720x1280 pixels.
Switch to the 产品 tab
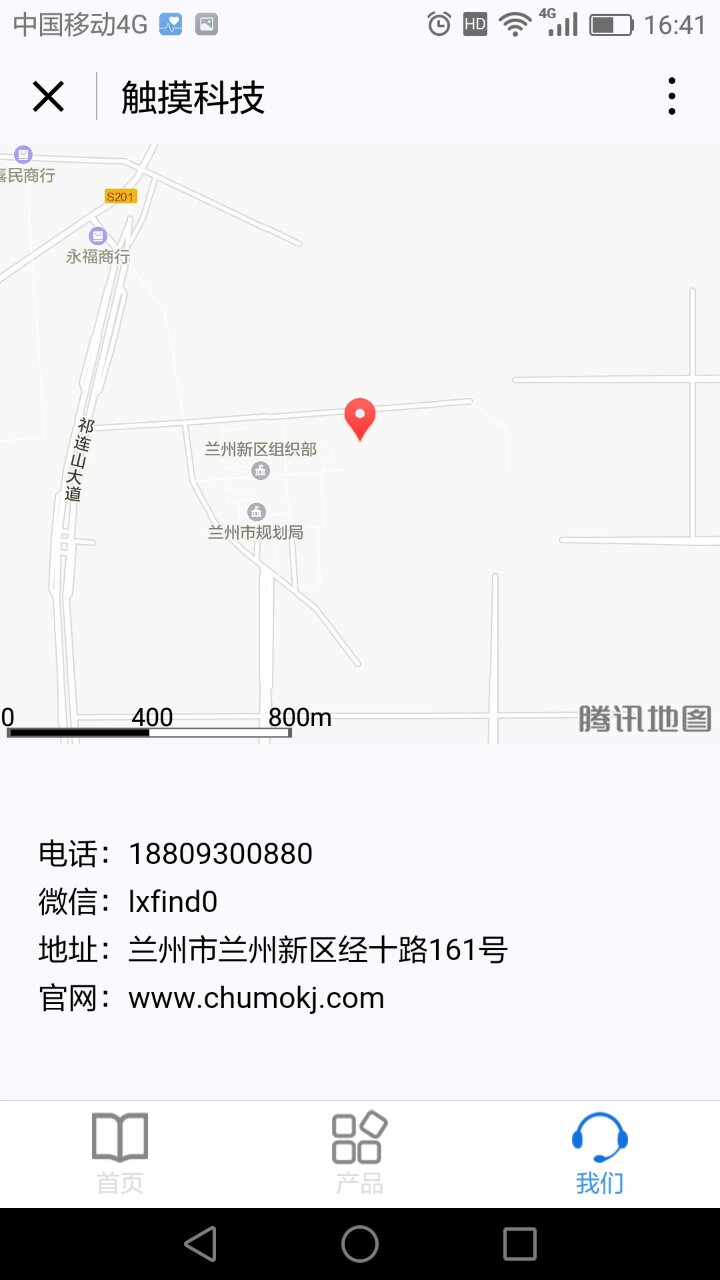[x=360, y=1153]
